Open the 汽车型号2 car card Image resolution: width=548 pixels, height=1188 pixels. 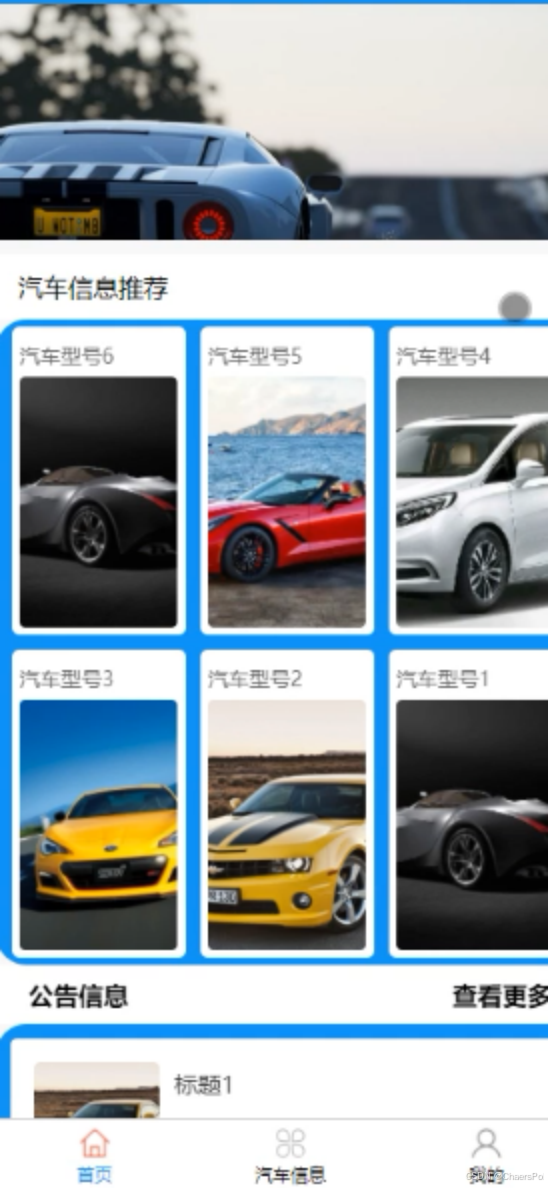coord(287,804)
